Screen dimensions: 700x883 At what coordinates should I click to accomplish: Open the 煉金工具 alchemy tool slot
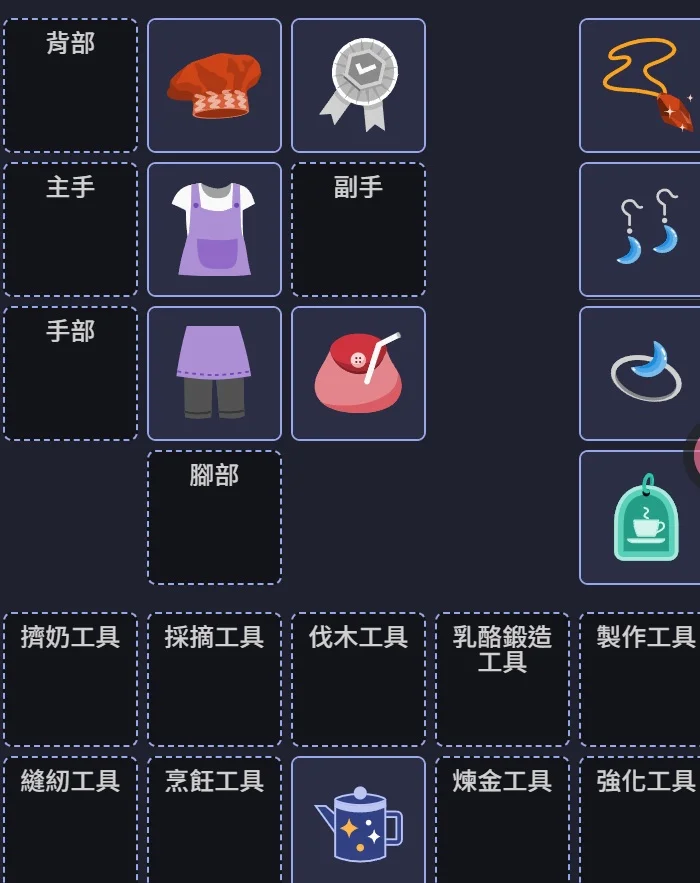503,820
